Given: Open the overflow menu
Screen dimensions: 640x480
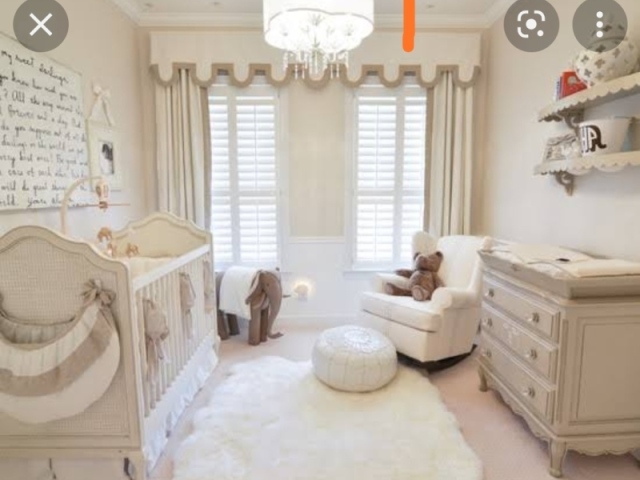Looking at the screenshot, I should 600,24.
